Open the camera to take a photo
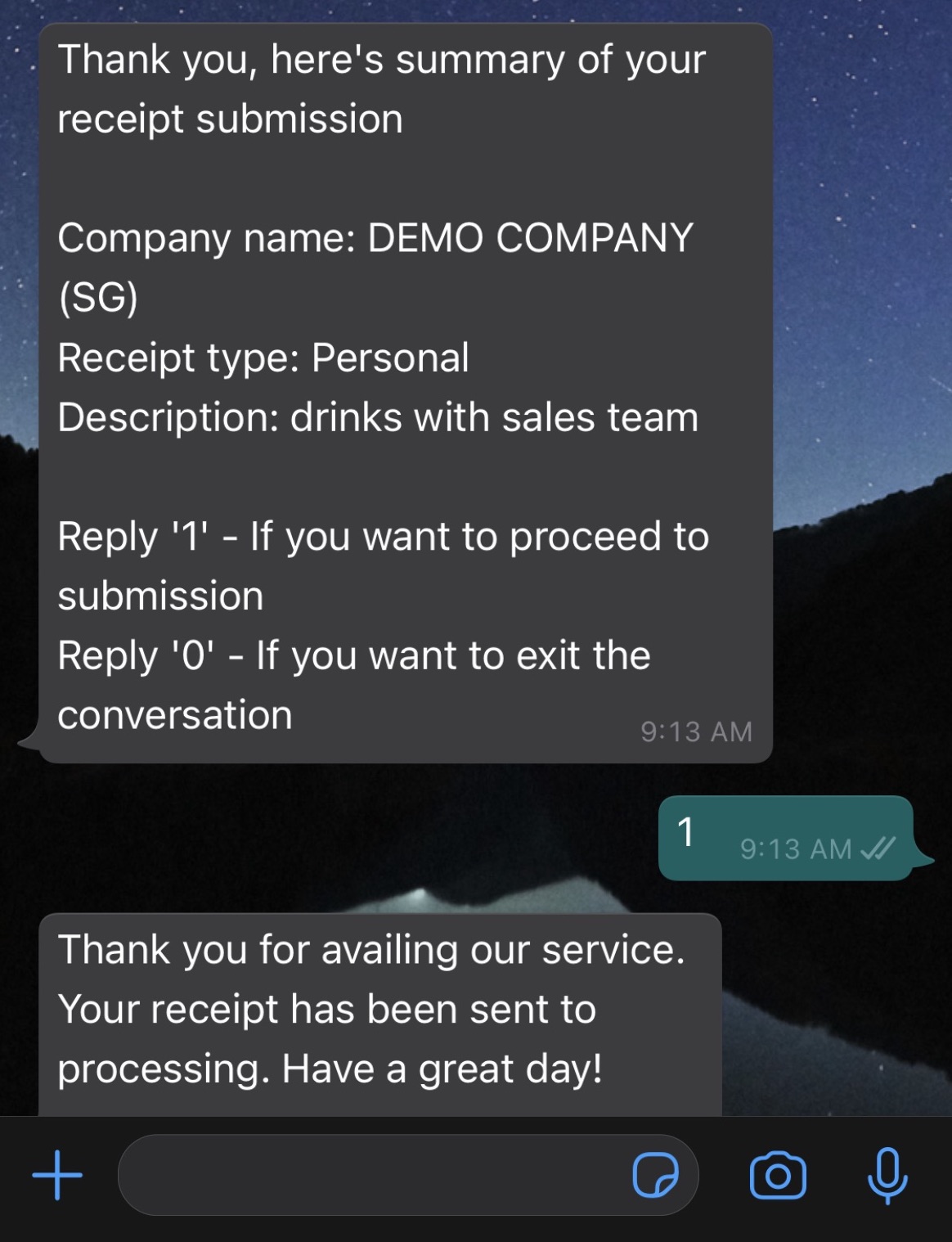 [778, 1176]
